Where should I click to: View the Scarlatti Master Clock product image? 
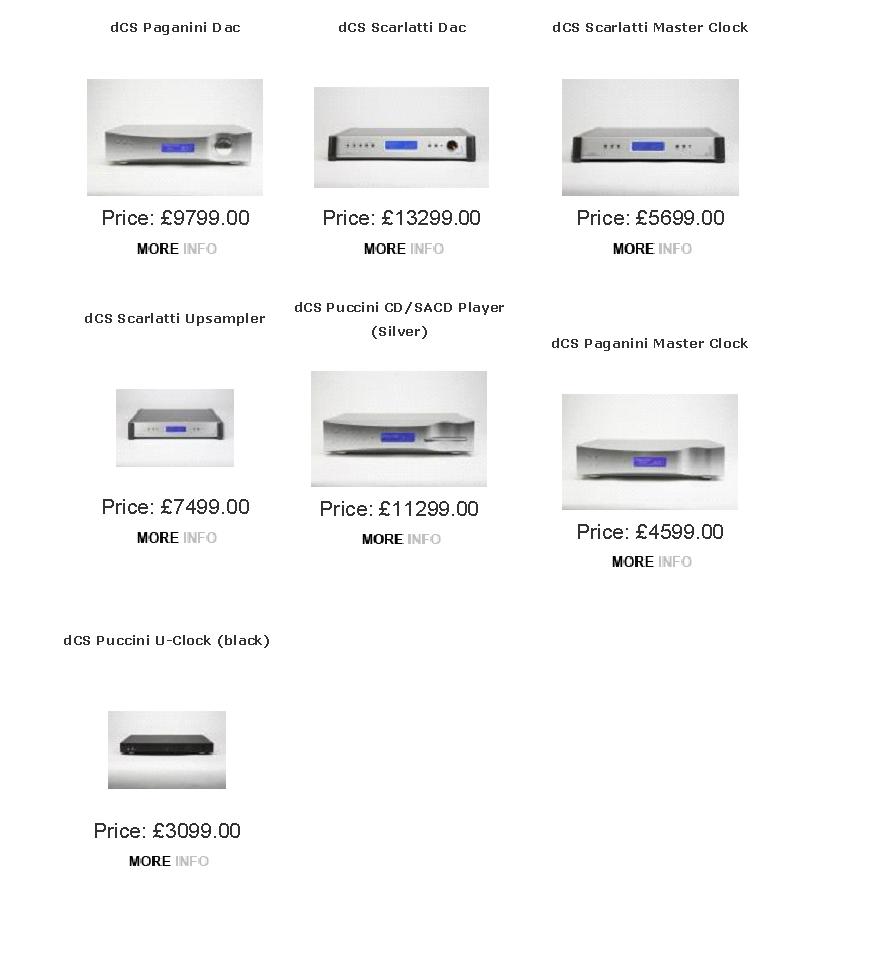click(x=650, y=138)
